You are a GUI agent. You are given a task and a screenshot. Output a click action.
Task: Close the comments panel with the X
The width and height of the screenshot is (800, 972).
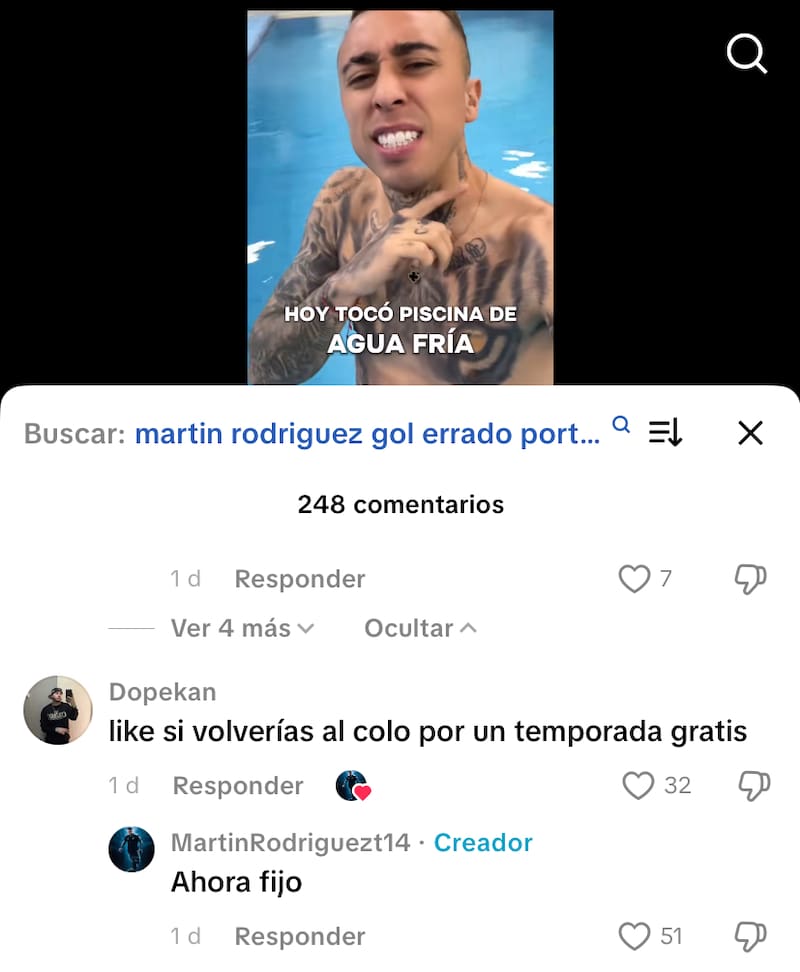tap(750, 434)
